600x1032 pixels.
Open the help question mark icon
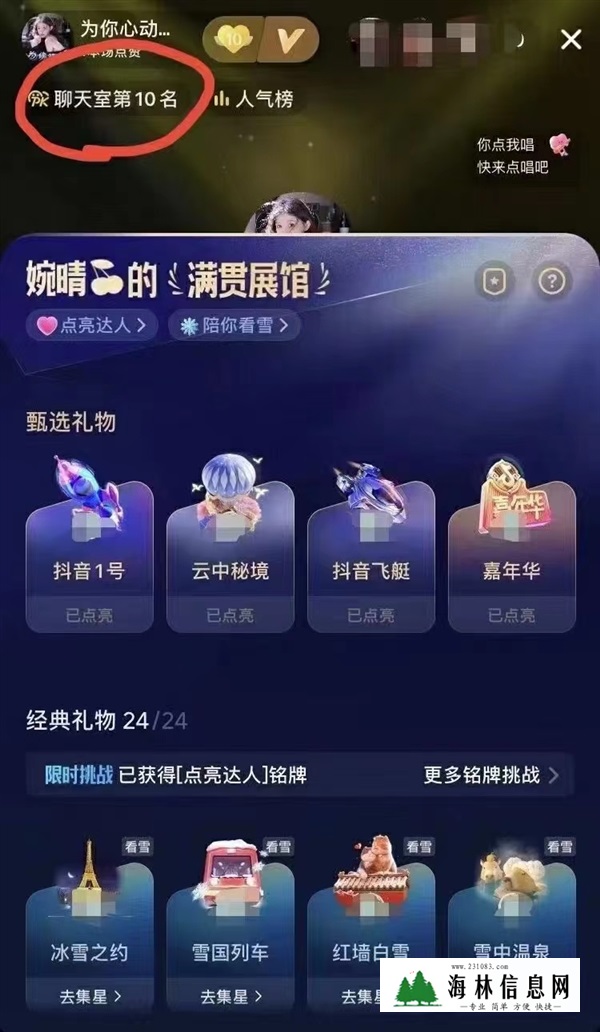click(552, 282)
